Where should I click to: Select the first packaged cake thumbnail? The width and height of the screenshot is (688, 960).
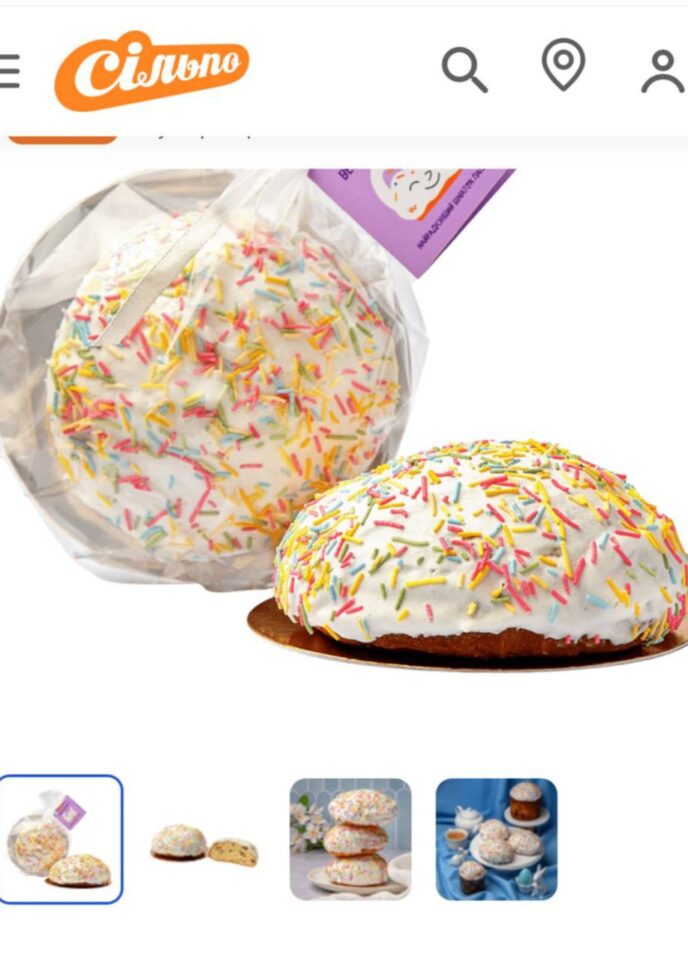(x=60, y=839)
